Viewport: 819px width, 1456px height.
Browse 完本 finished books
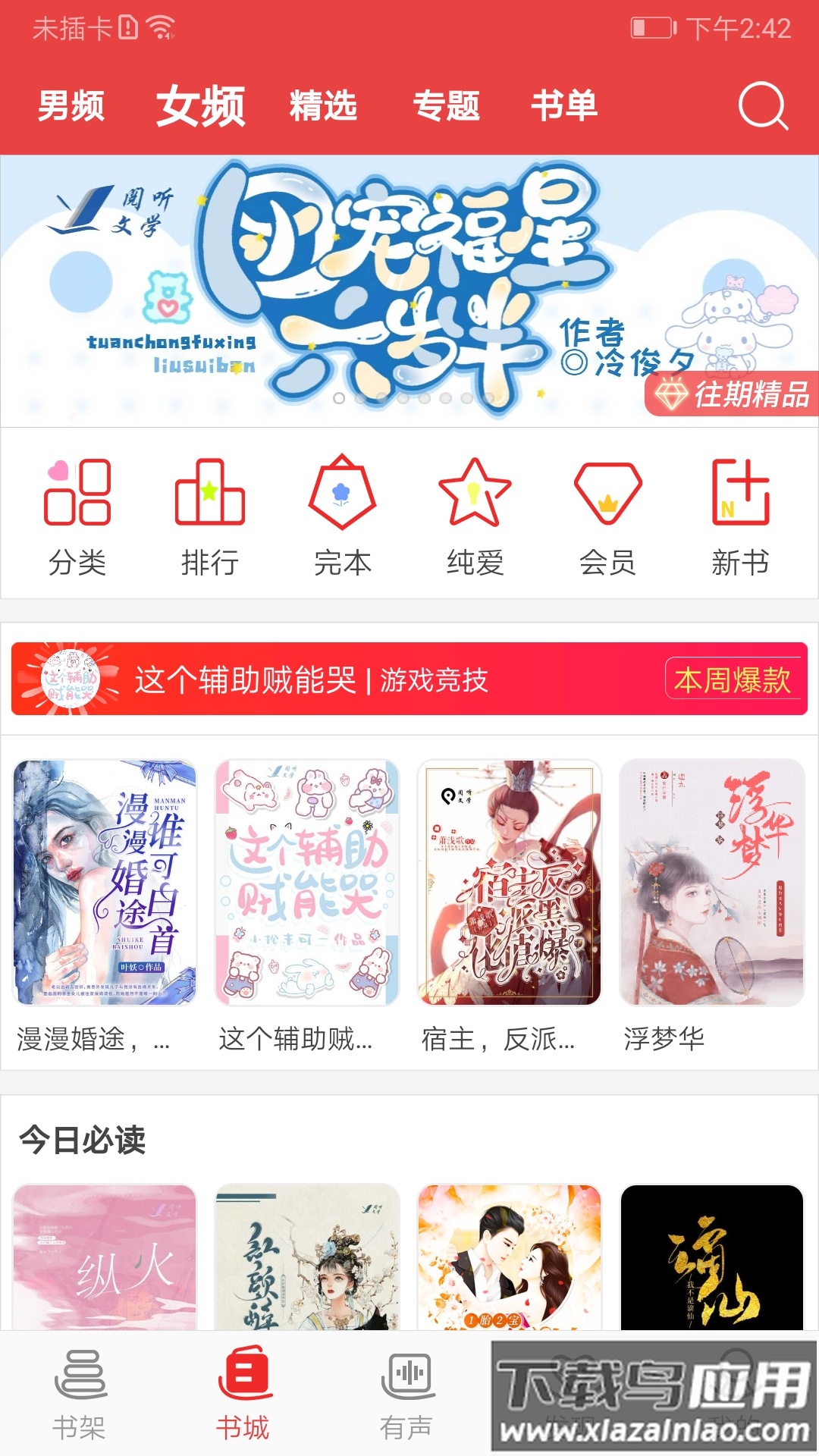pyautogui.click(x=343, y=516)
